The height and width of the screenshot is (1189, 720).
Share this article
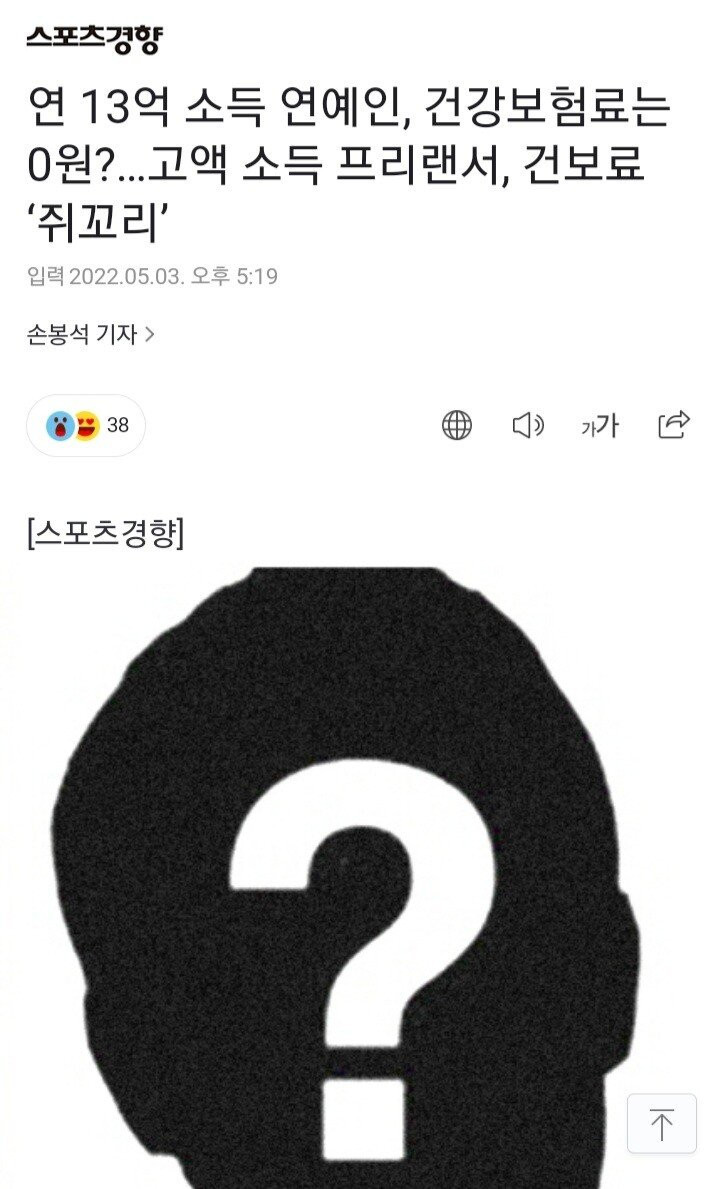tap(674, 425)
